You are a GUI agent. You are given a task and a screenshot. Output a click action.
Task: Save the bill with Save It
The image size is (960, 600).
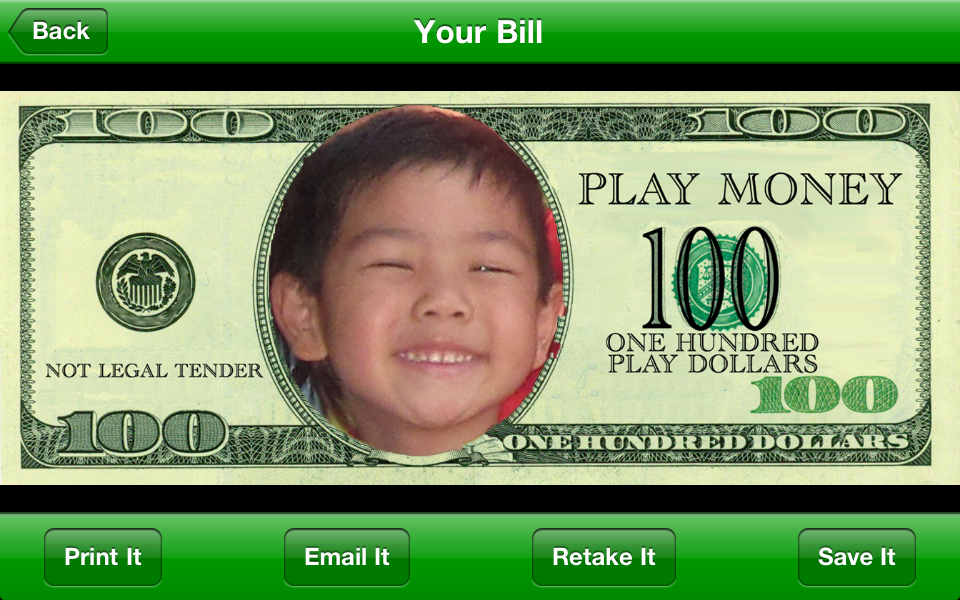click(856, 557)
